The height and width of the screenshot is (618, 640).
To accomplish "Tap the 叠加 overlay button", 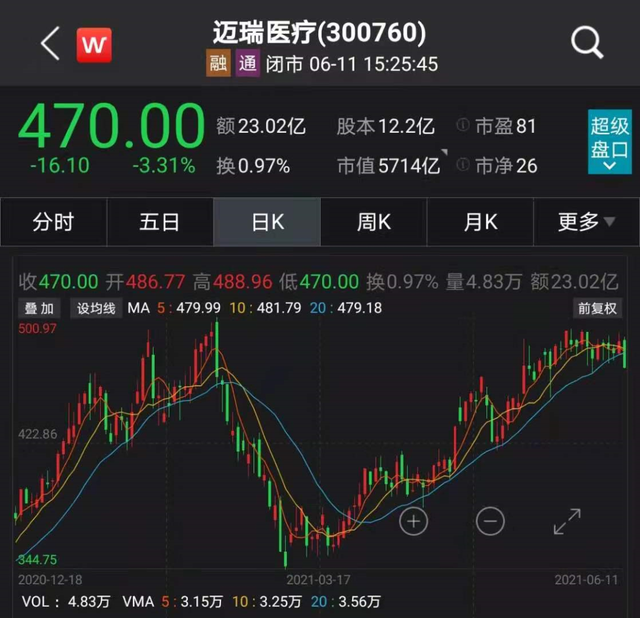I will click(x=41, y=309).
